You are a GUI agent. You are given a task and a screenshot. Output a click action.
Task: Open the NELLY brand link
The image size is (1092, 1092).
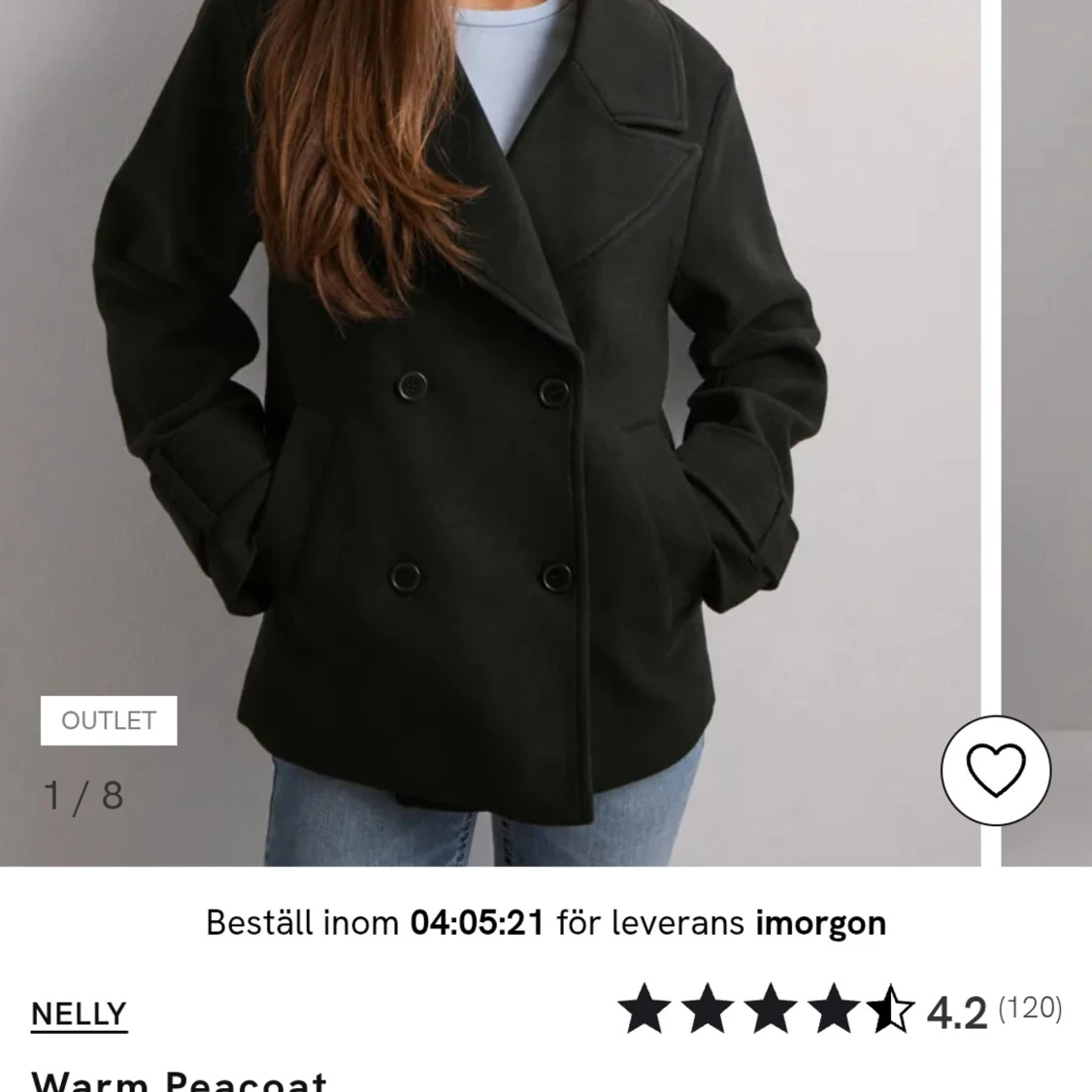coord(79,1013)
